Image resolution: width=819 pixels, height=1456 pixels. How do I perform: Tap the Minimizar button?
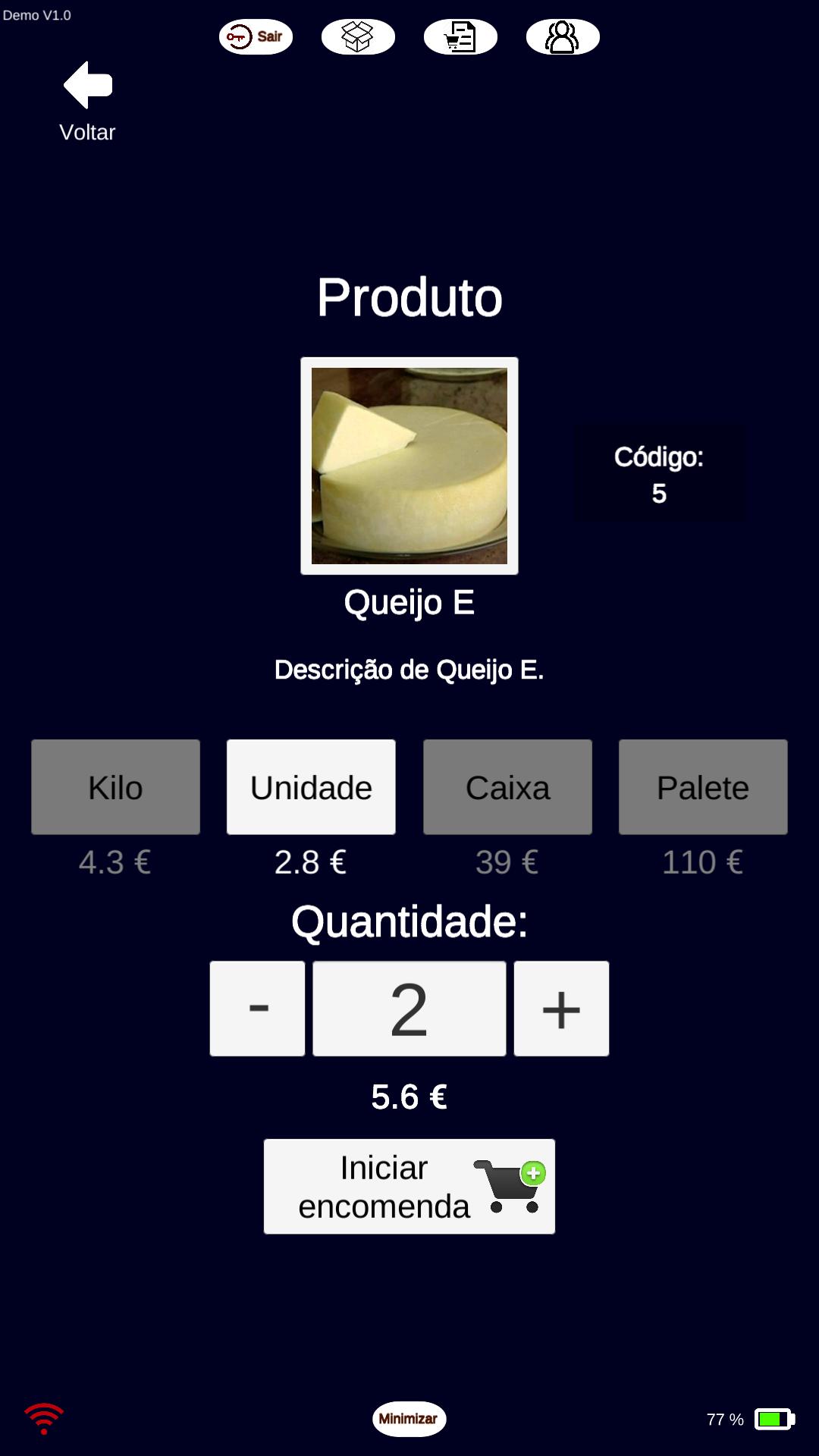point(409,1419)
